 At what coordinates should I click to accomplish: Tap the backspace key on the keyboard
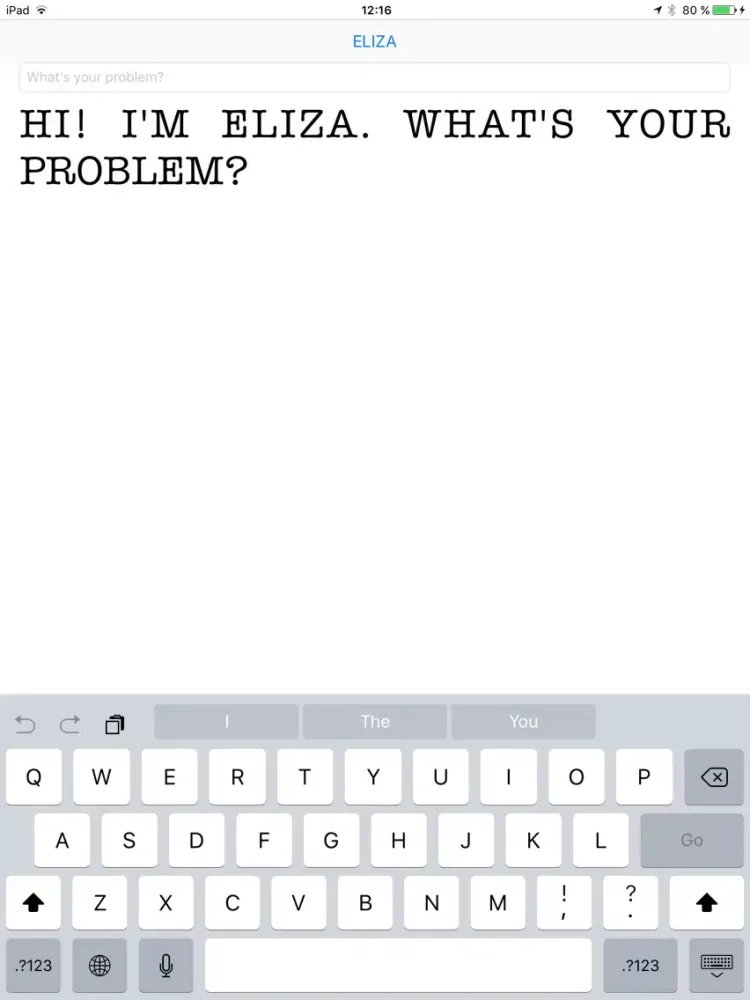[x=714, y=777]
